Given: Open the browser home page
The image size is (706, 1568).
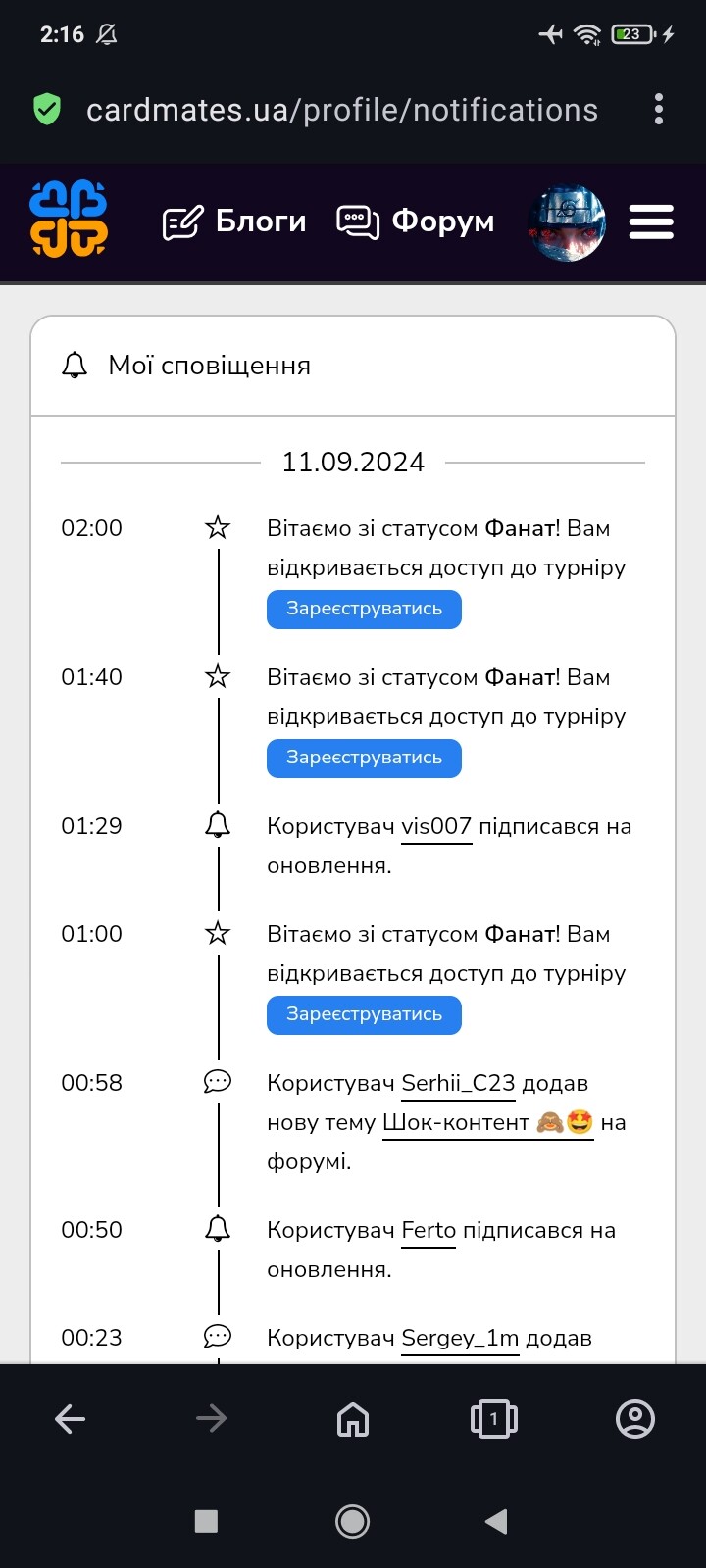Looking at the screenshot, I should tap(353, 1418).
